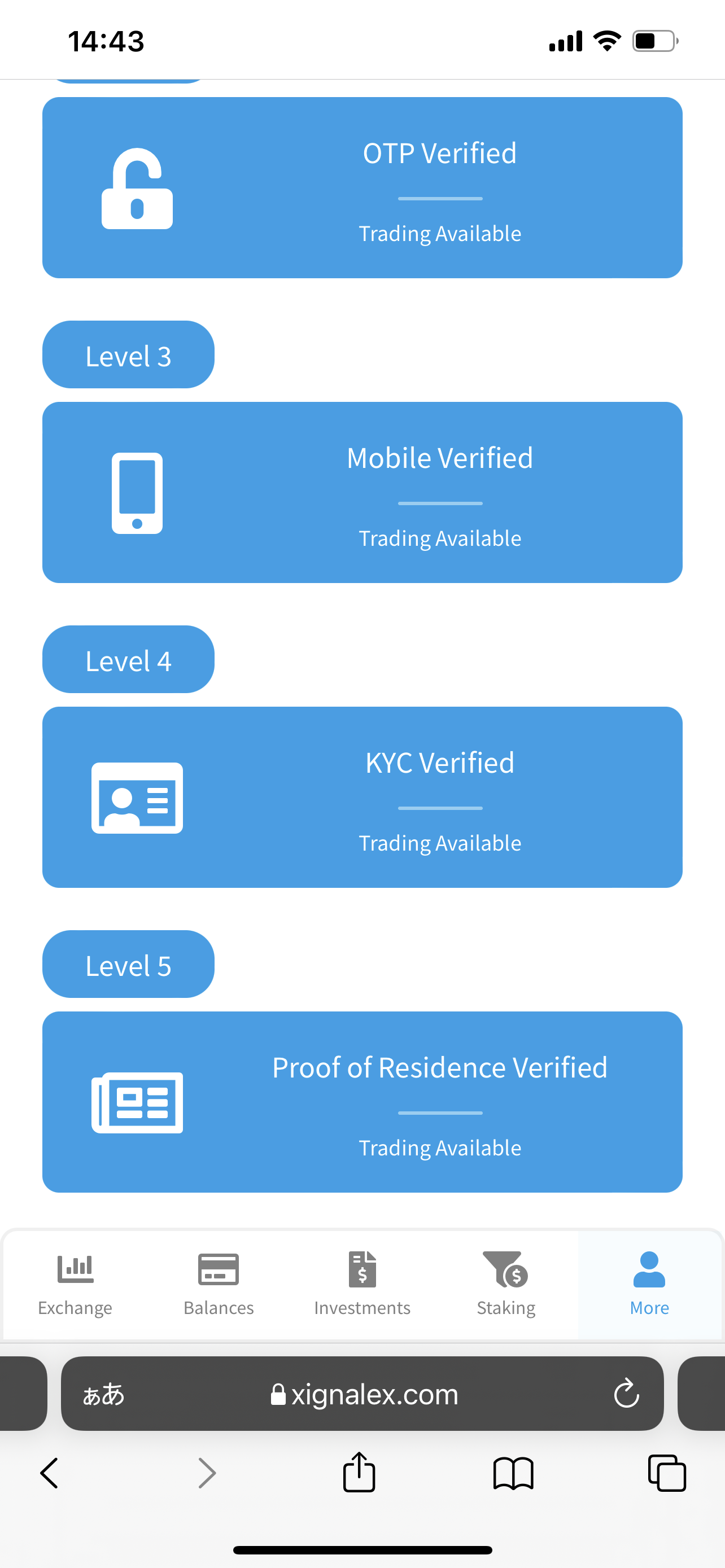This screenshot has height=1568, width=725.
Task: Go back to the previous page
Action: click(49, 1473)
